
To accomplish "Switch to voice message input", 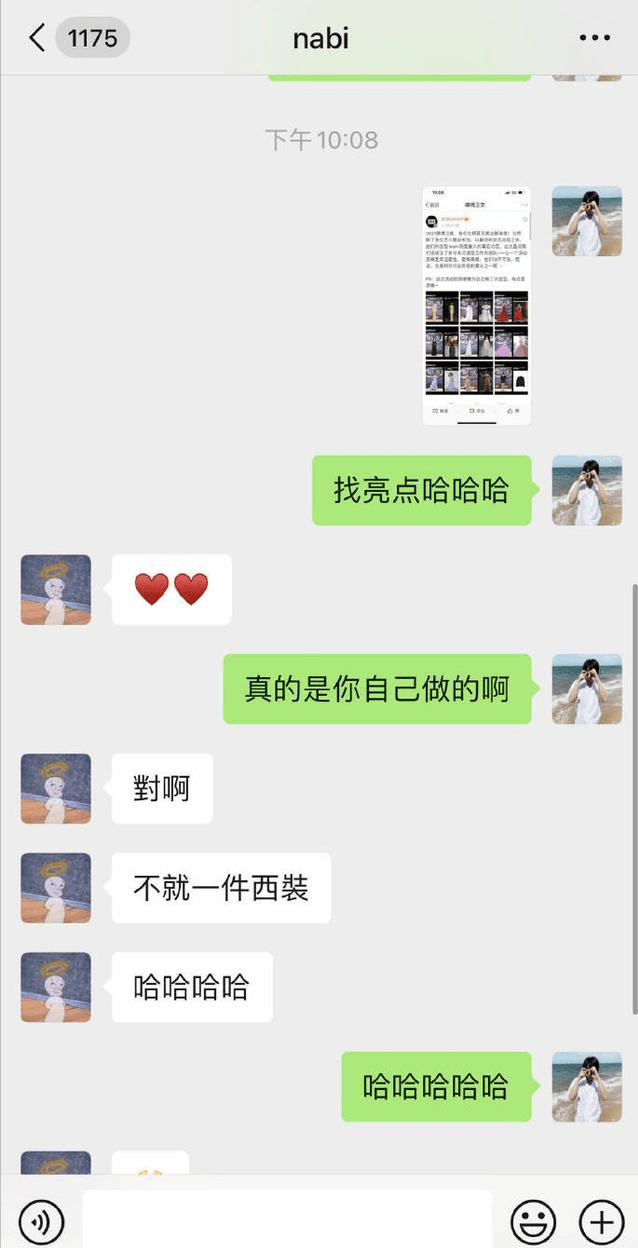I will click(x=41, y=1221).
